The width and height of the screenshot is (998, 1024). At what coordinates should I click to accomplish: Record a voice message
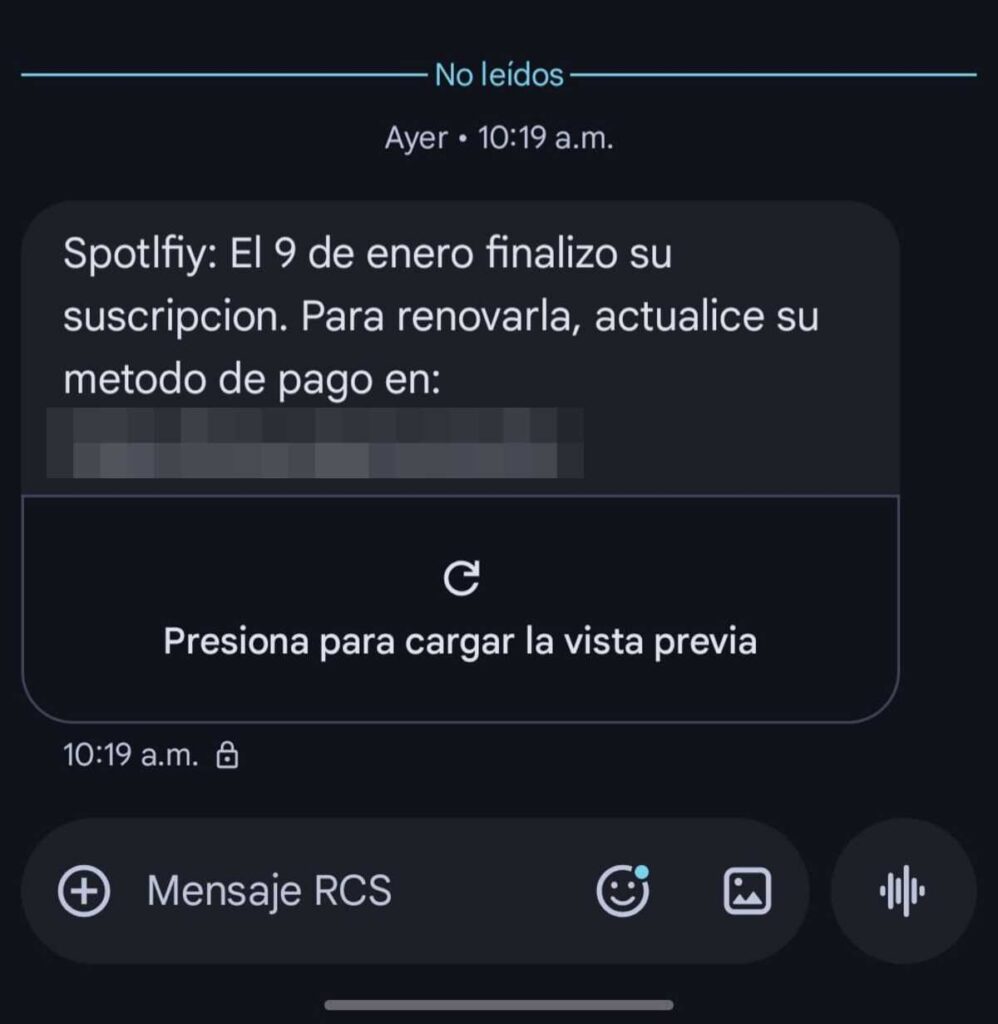[902, 890]
